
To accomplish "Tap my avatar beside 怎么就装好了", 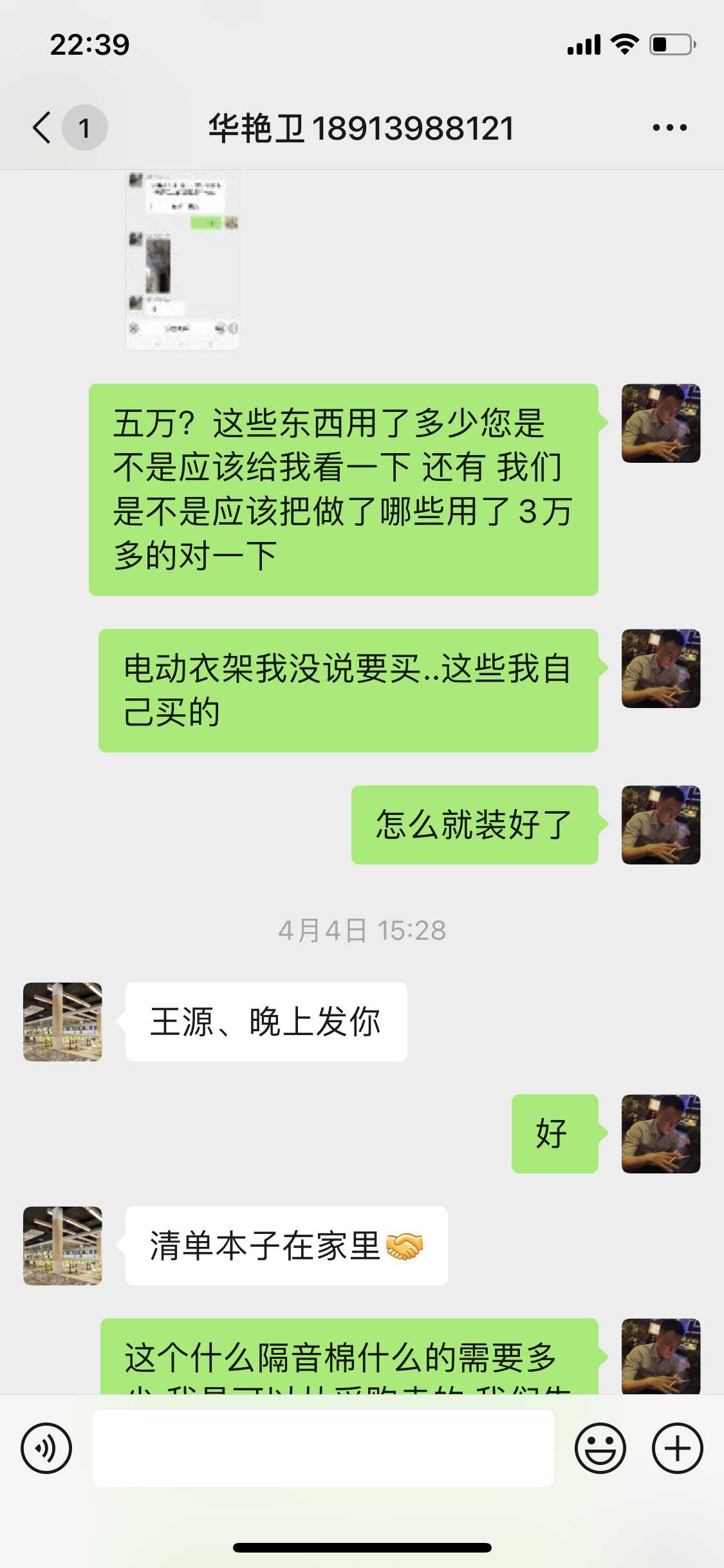I will 660,825.
